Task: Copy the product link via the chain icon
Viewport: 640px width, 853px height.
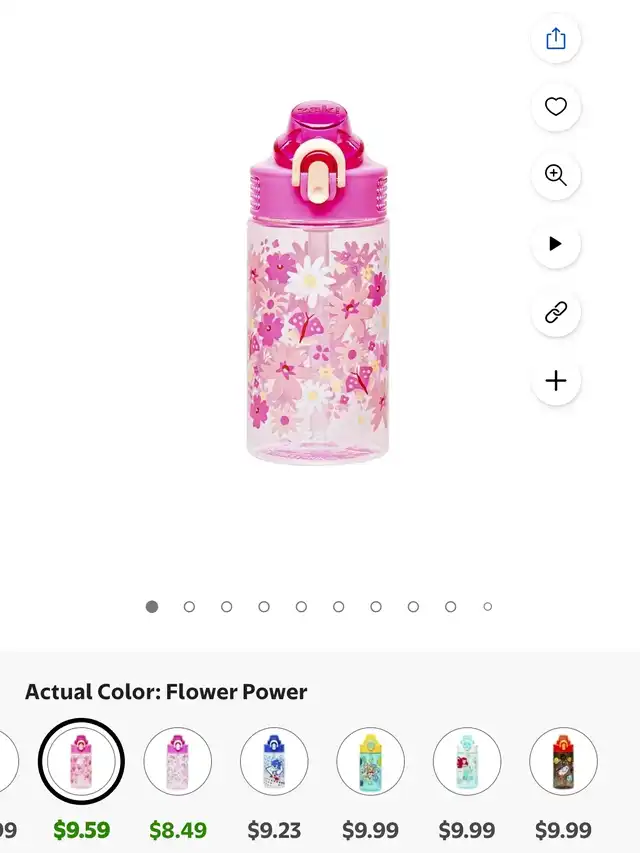Action: pos(556,312)
